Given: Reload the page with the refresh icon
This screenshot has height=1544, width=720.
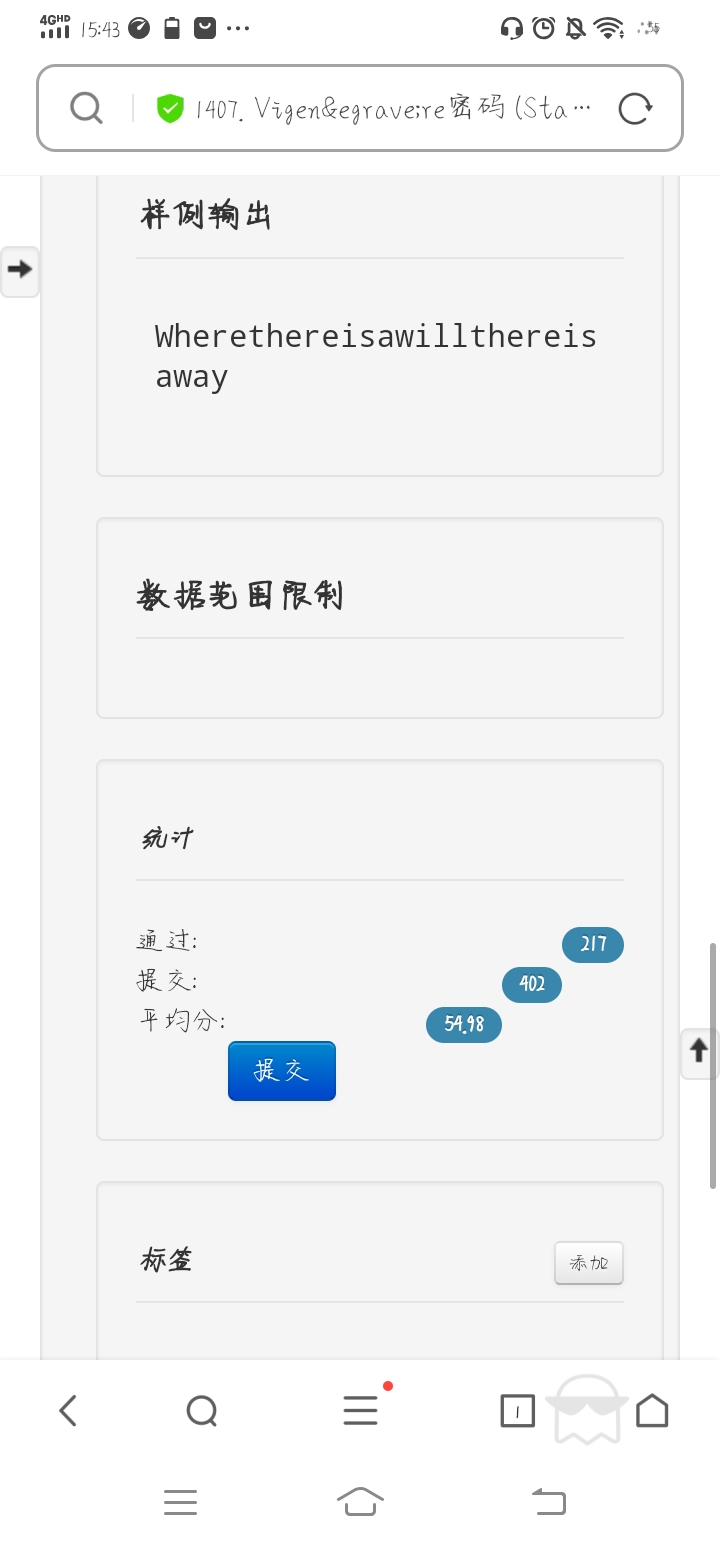Looking at the screenshot, I should [x=635, y=108].
